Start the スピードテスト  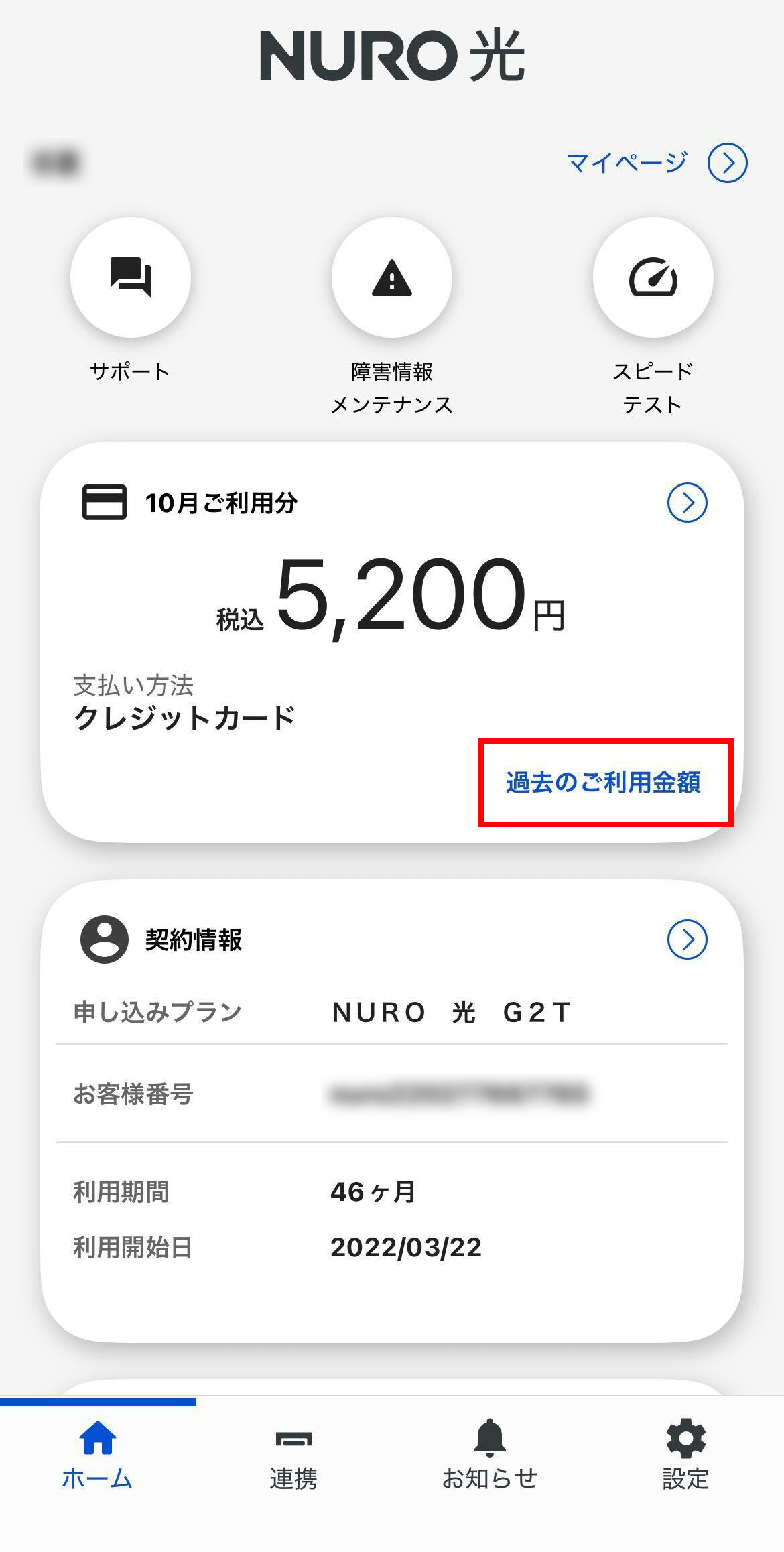pos(653,277)
